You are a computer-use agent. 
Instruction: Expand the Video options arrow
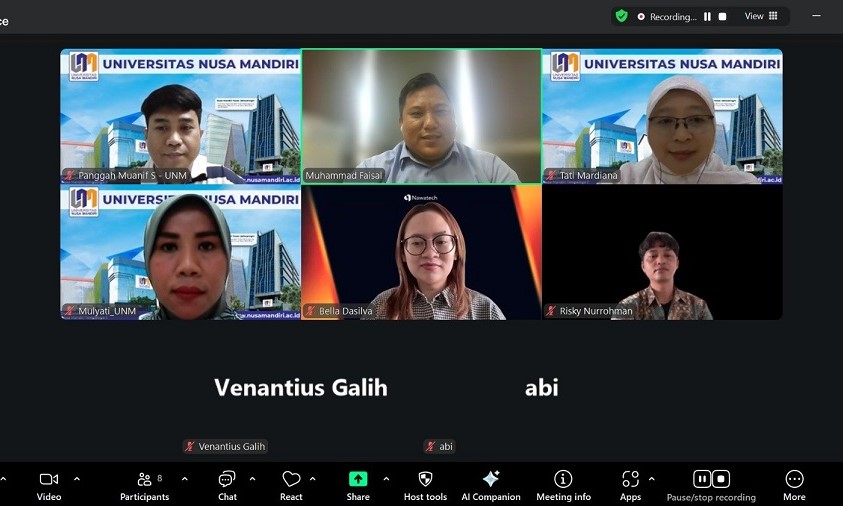(77, 479)
